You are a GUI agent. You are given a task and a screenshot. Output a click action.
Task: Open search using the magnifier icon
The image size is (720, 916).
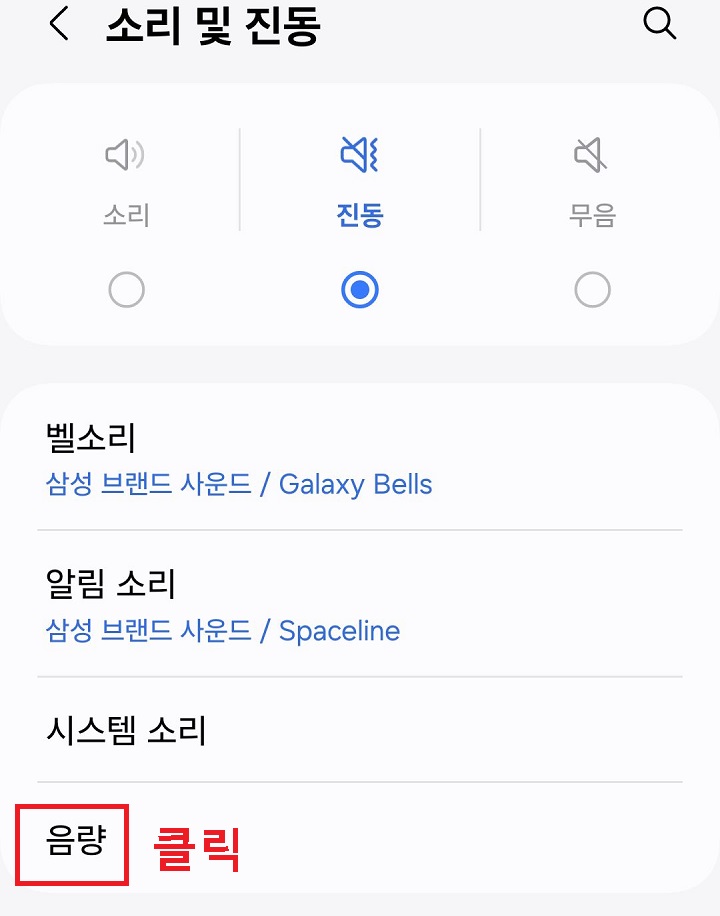(660, 24)
